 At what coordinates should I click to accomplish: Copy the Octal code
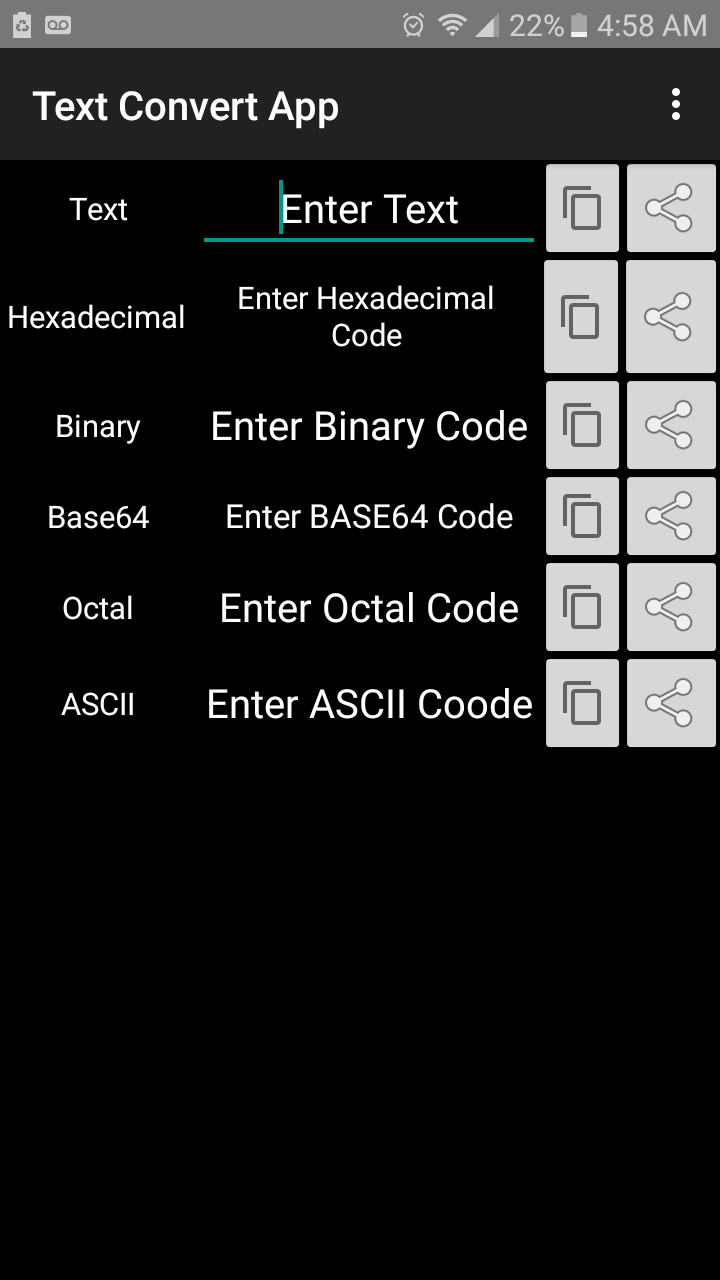pyautogui.click(x=582, y=607)
